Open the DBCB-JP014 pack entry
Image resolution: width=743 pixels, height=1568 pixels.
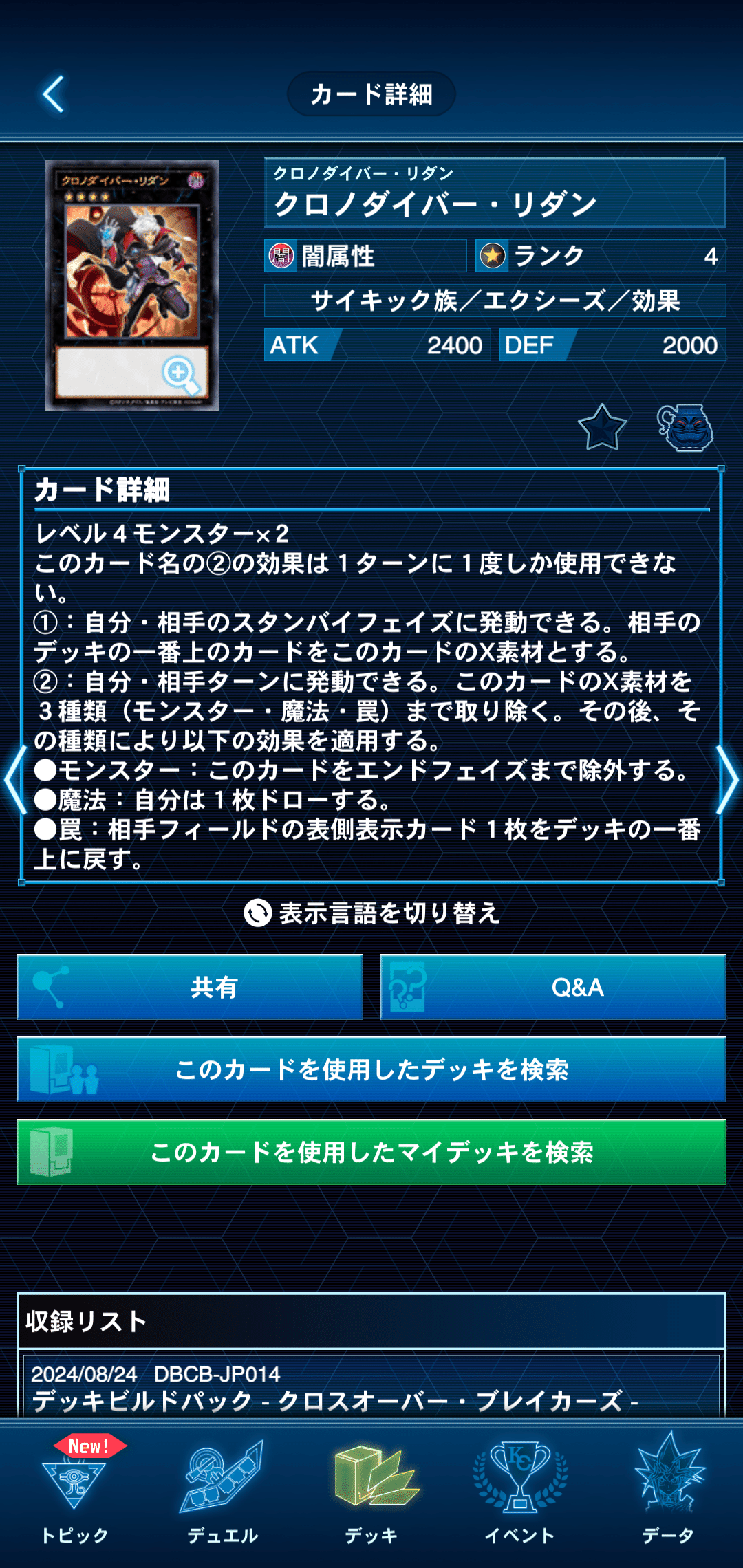point(371,1386)
